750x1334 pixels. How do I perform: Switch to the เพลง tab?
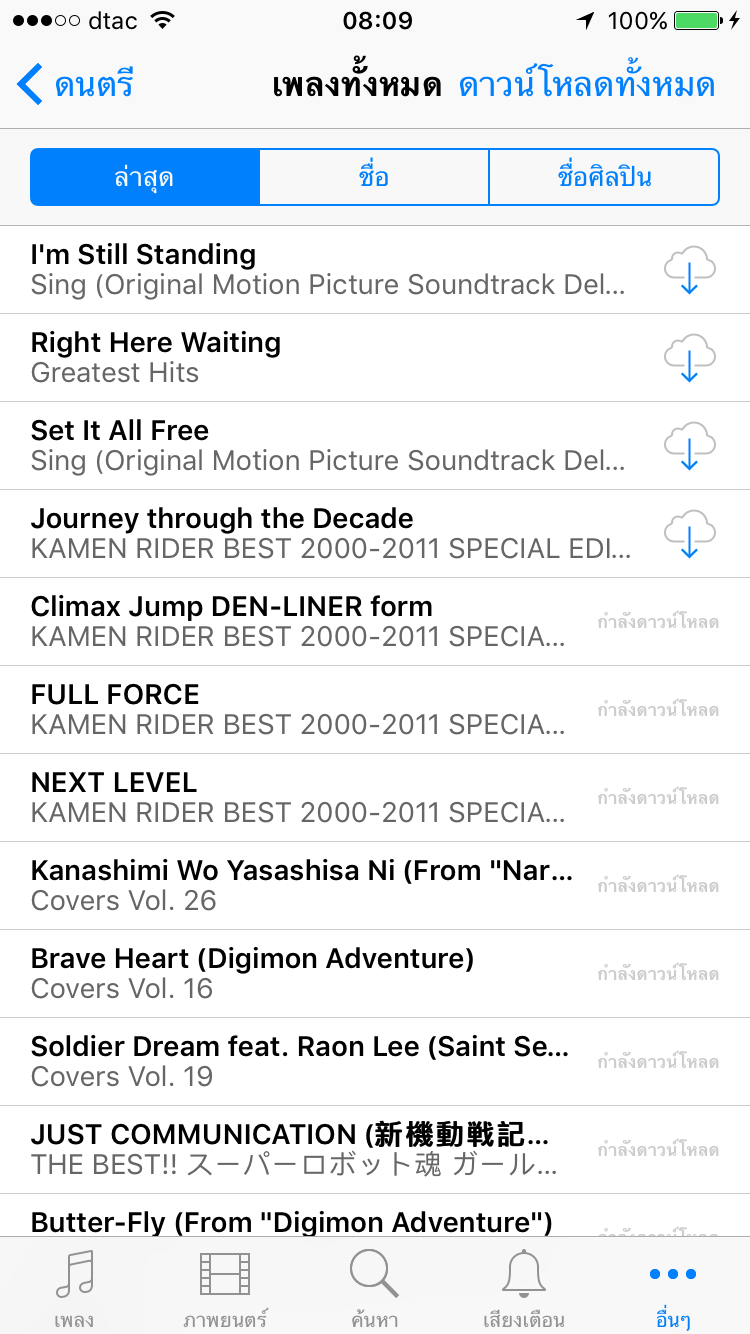[x=74, y=1288]
